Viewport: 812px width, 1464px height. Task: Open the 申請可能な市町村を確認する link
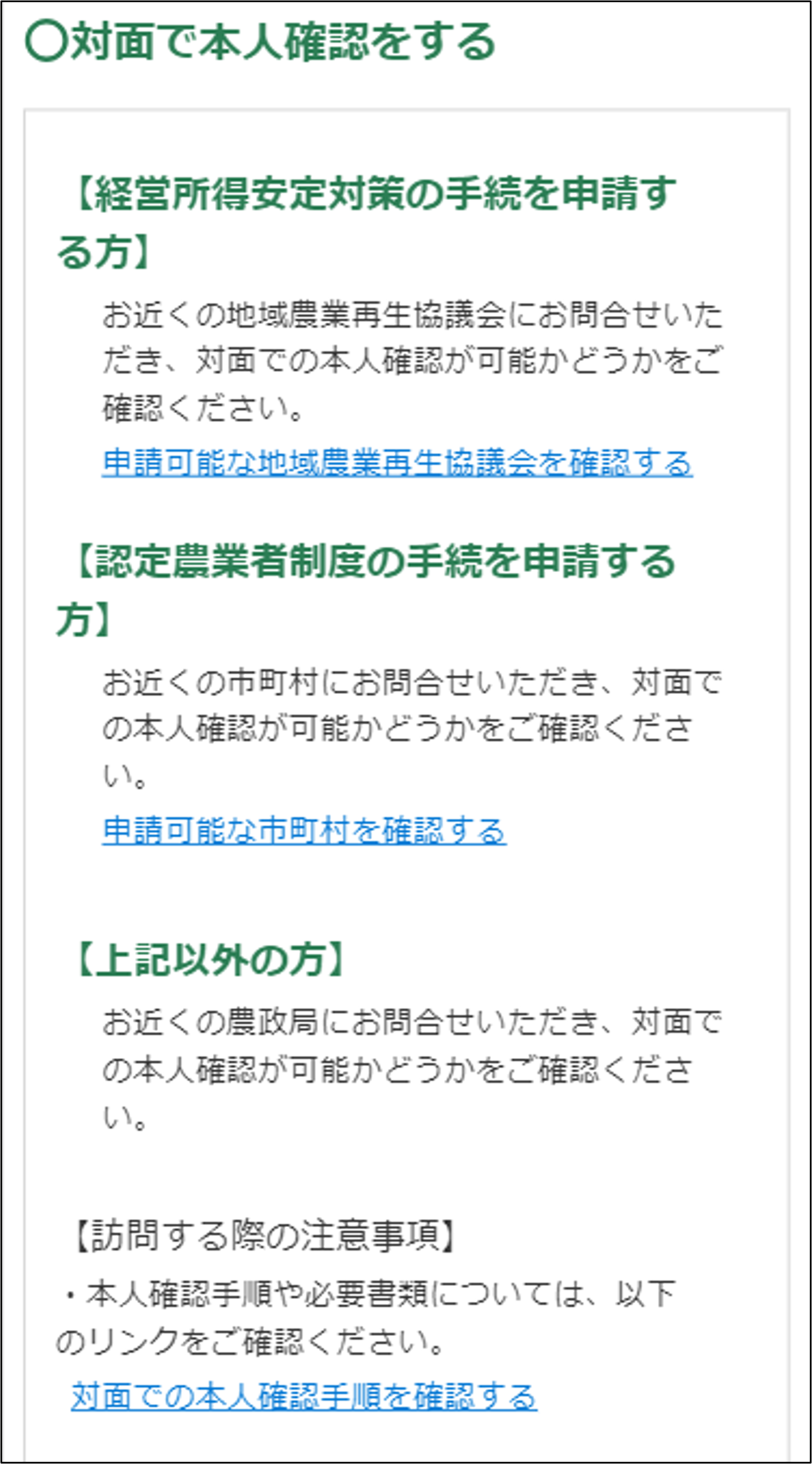[x=304, y=830]
